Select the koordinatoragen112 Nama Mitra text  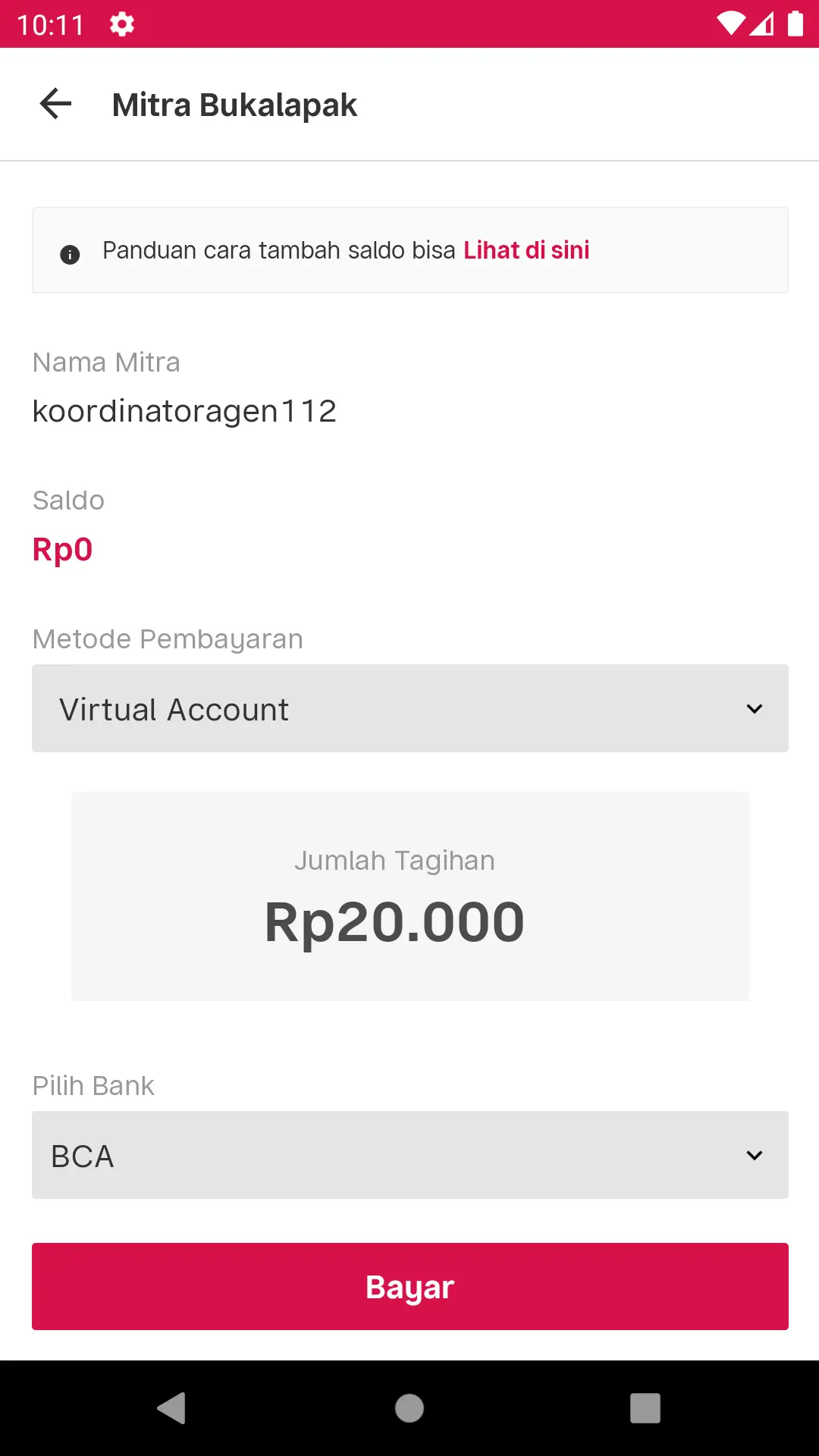coord(184,409)
